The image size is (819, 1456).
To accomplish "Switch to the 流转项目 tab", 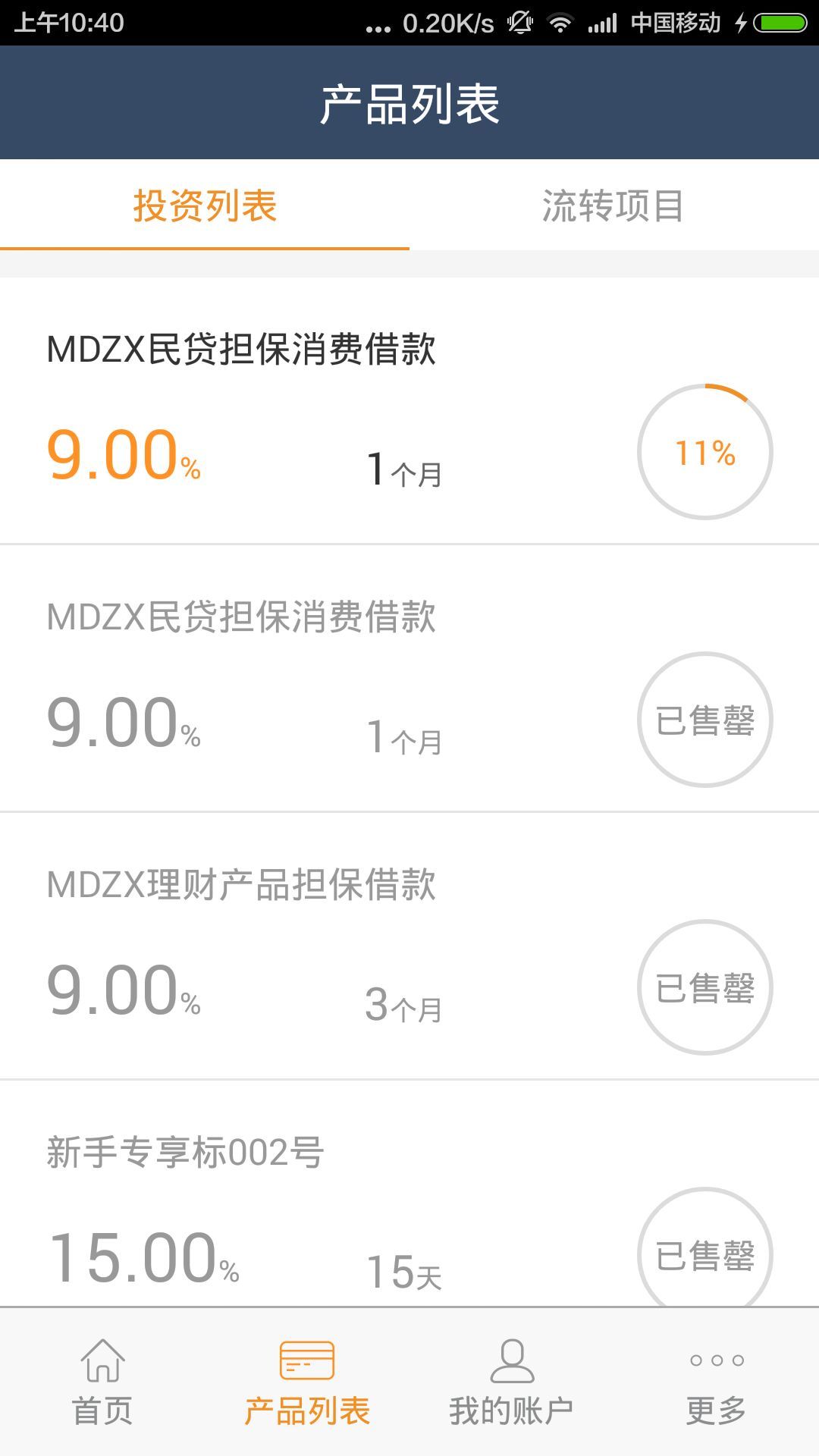I will coord(614,205).
